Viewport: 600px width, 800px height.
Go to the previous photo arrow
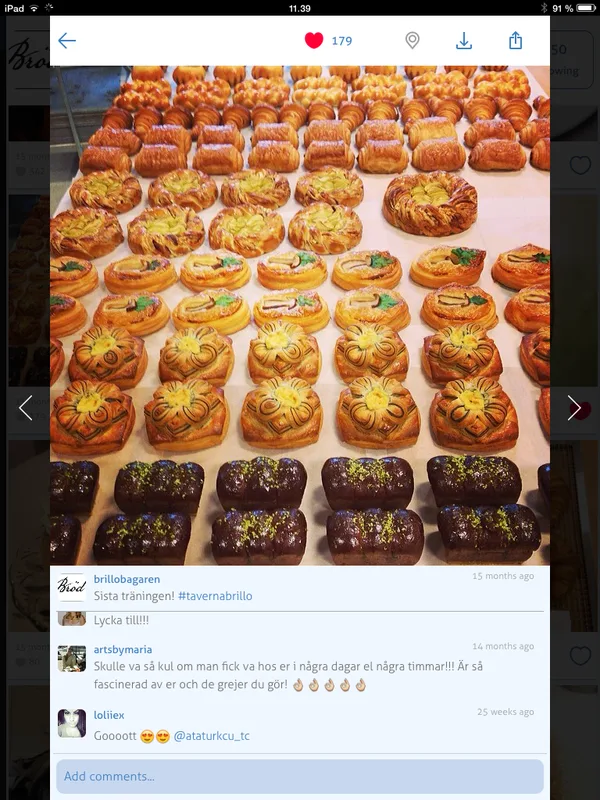tap(26, 408)
